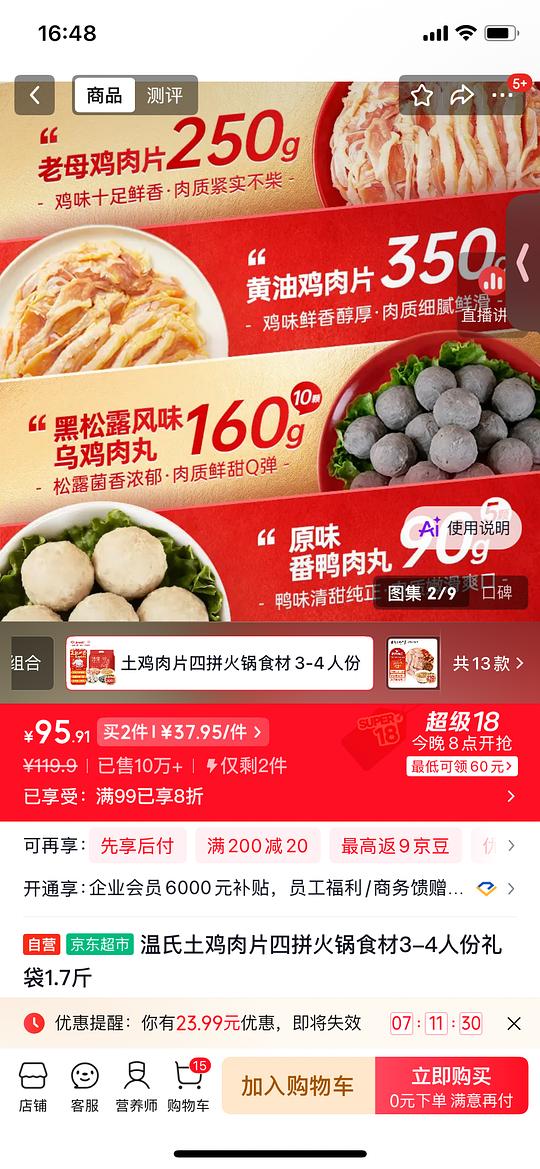540x1169 pixels.
Task: Open the three-dot overflow menu
Action: pos(502,95)
